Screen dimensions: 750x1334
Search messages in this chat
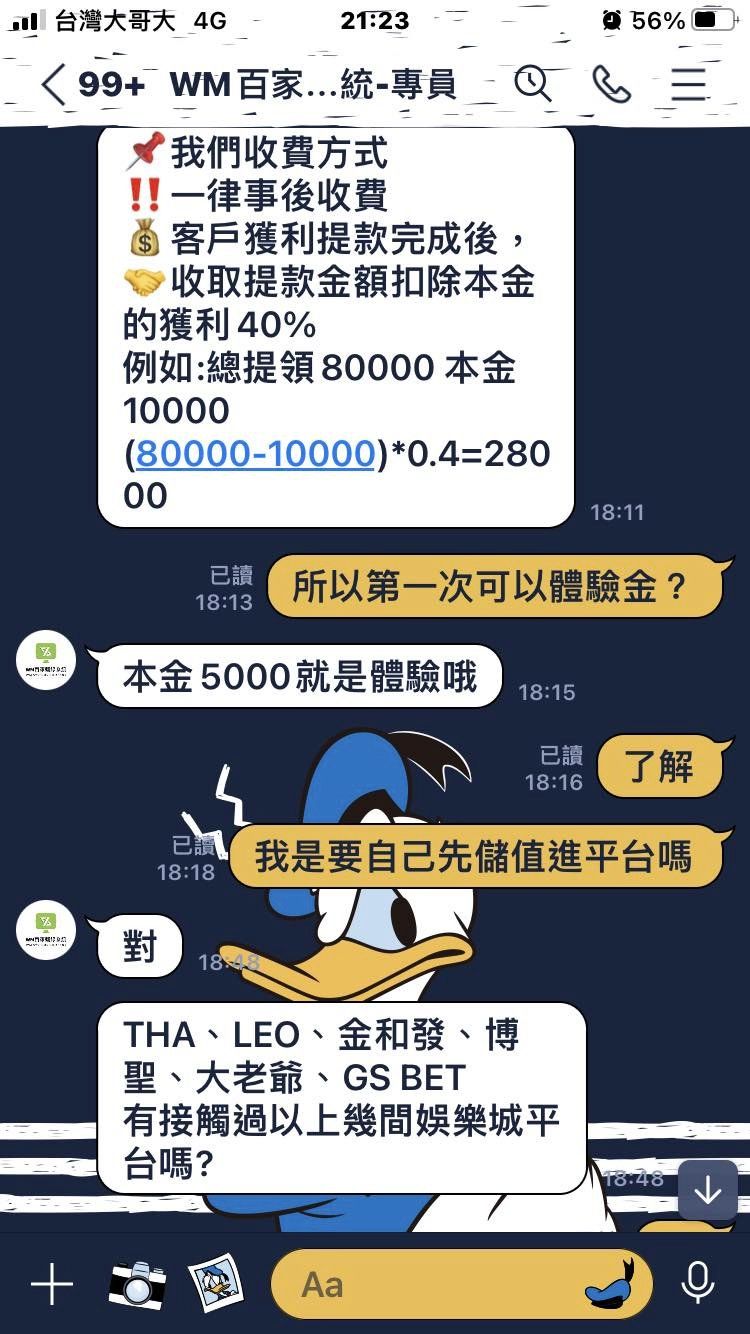coord(533,85)
